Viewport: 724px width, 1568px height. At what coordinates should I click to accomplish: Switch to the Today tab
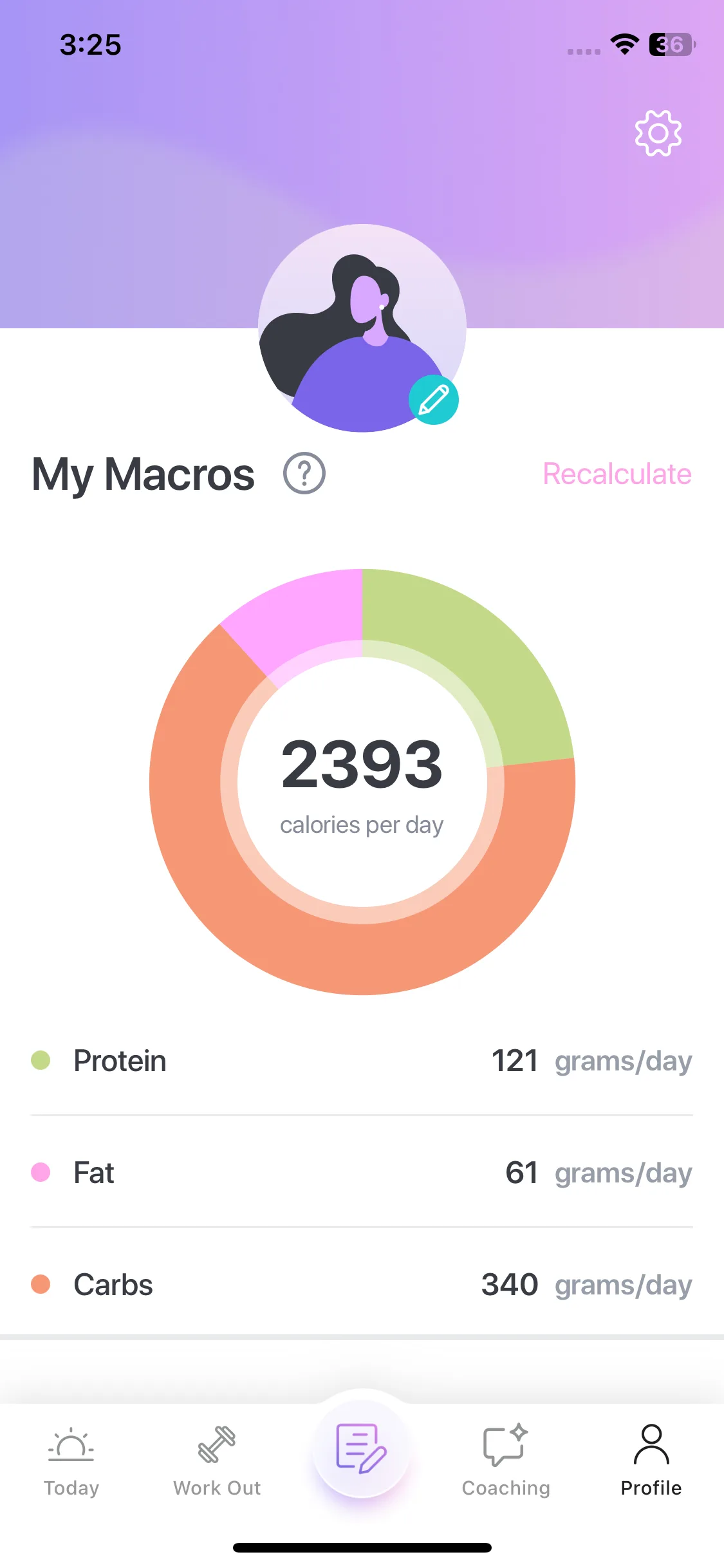tap(71, 1460)
